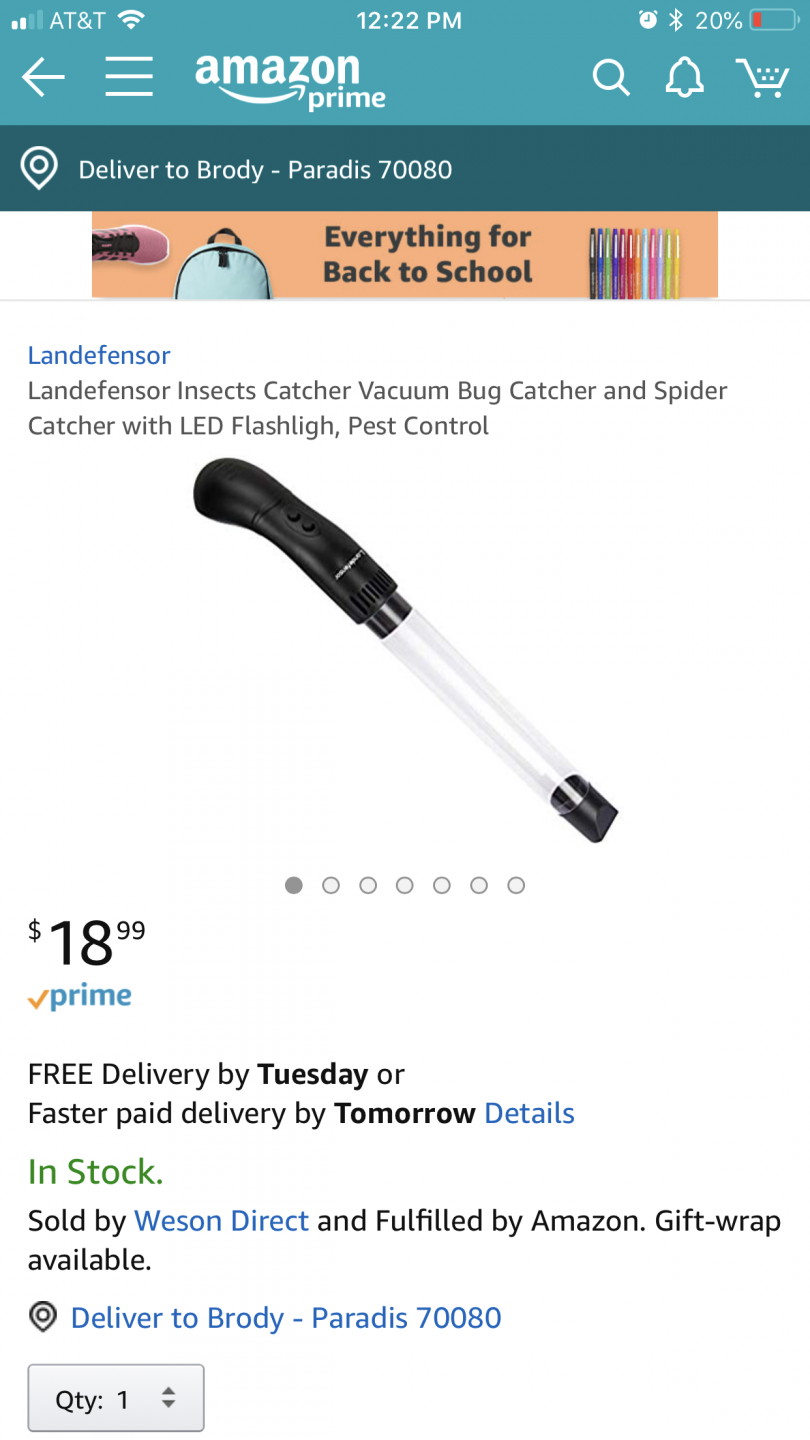Tap the Amazon Prime logo
810x1440 pixels.
(290, 80)
